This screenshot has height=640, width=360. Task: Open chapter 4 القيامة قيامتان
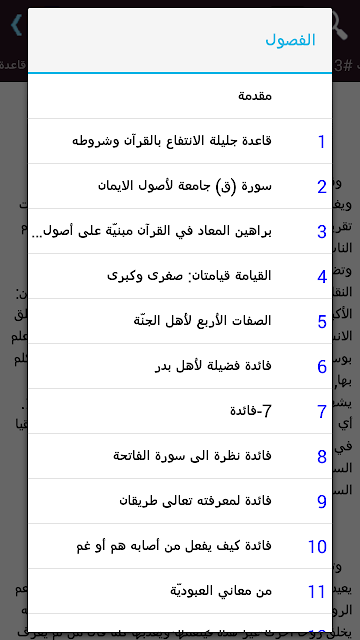[180, 276]
